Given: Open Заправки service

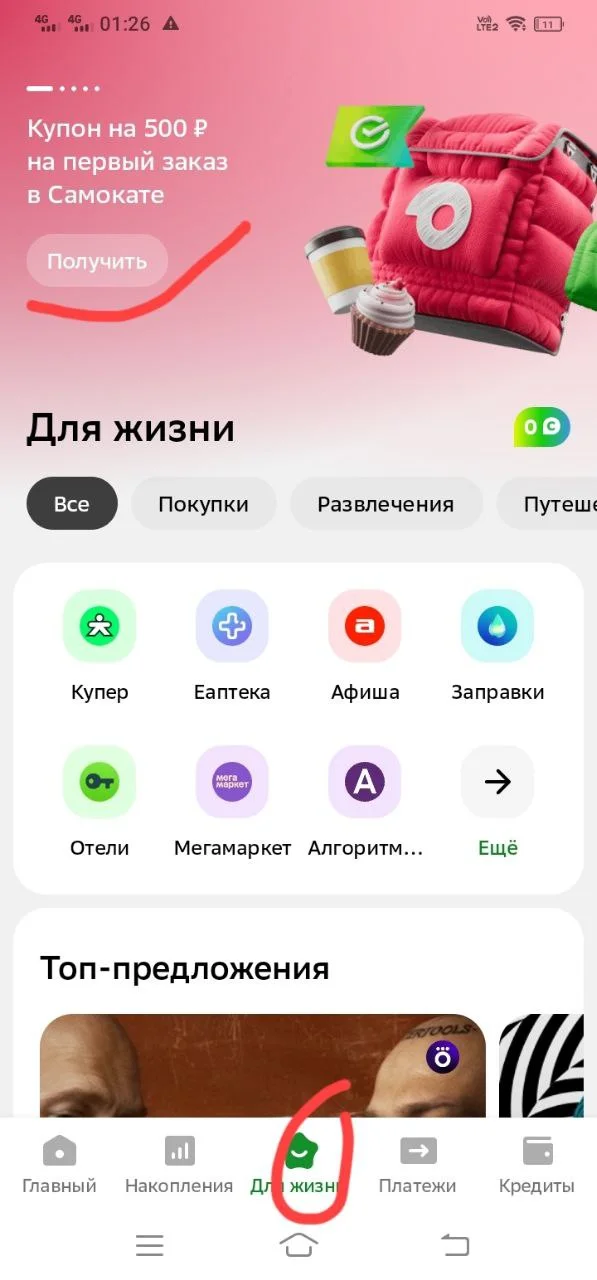Looking at the screenshot, I should pos(497,646).
